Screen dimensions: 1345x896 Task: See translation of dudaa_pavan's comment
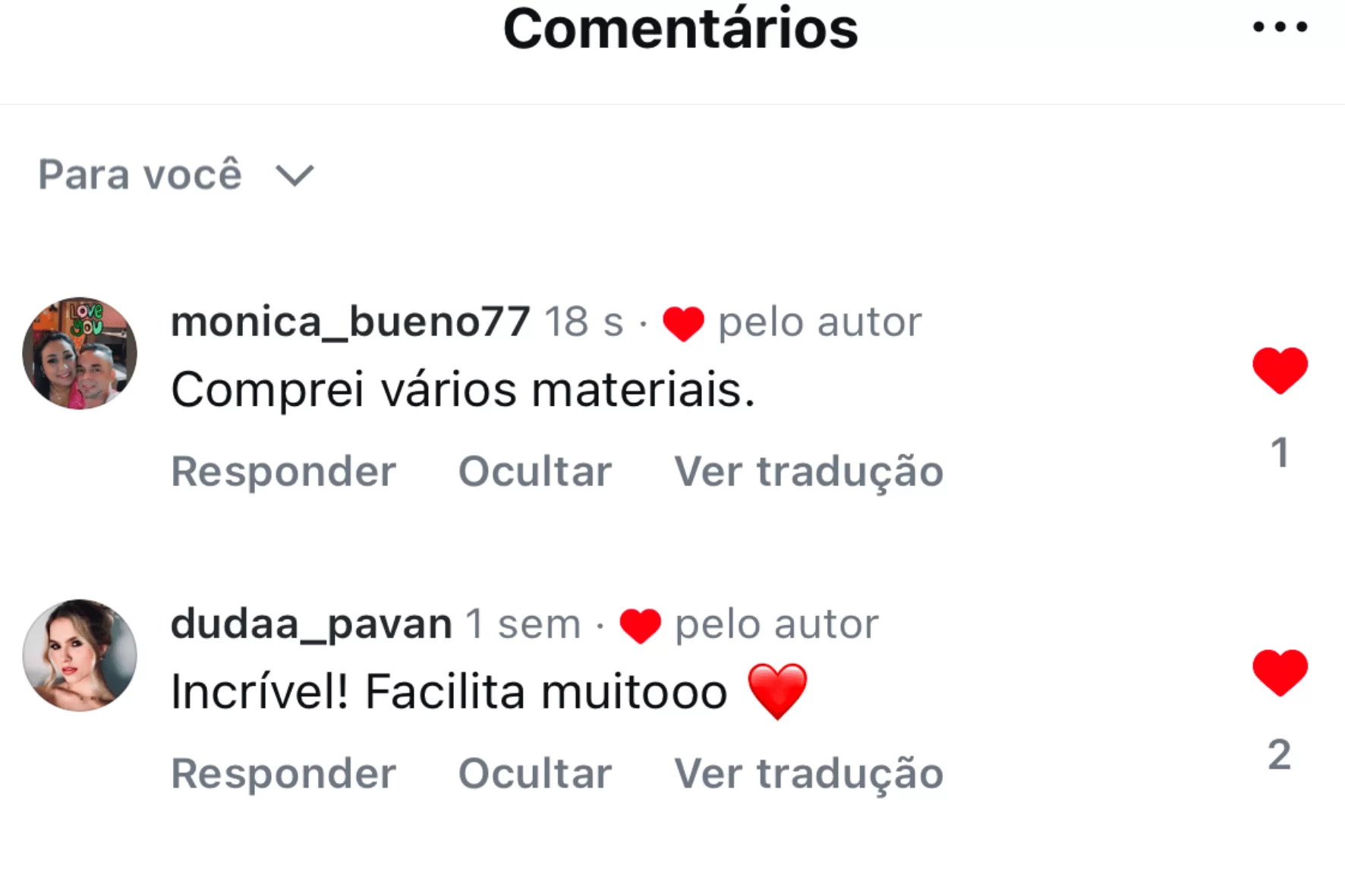pos(808,773)
